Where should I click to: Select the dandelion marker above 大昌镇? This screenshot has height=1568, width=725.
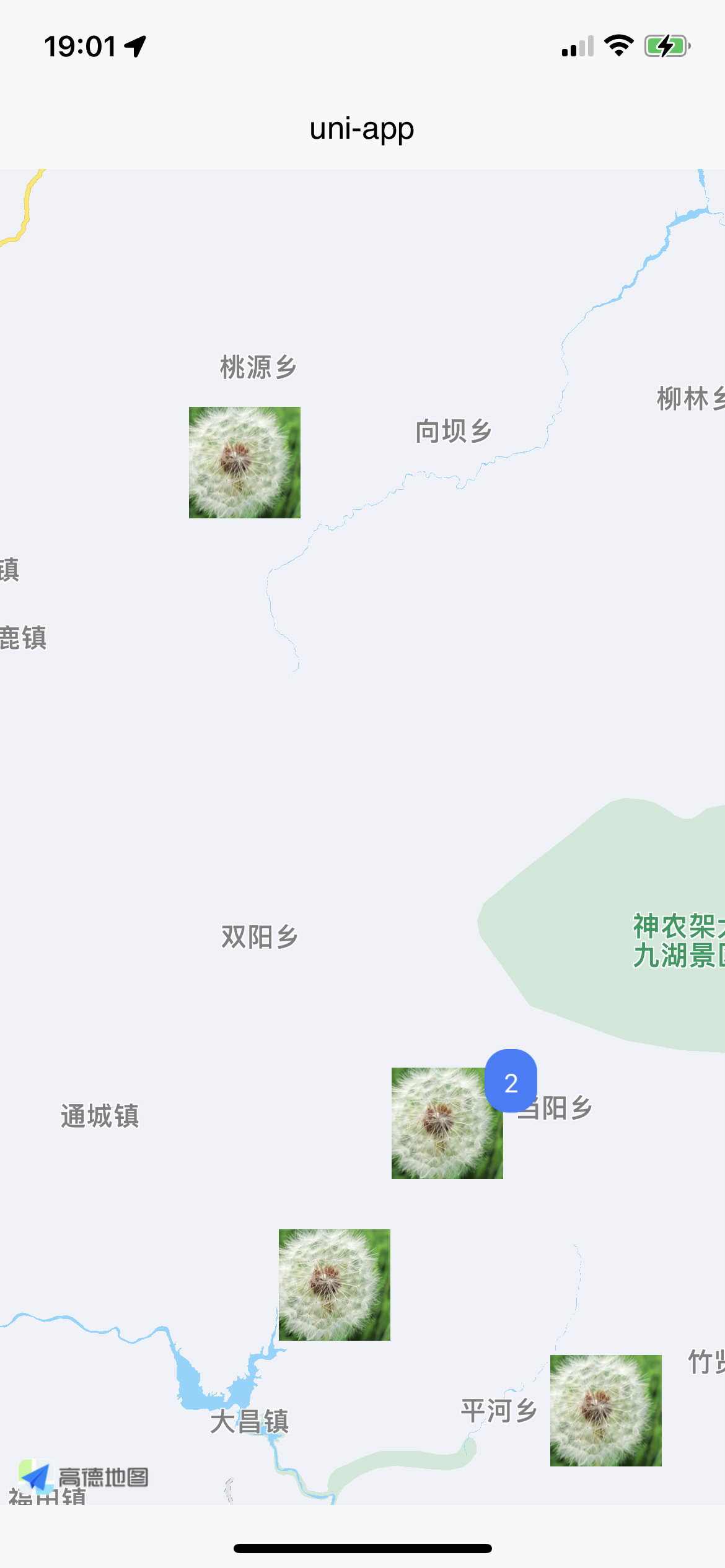tap(335, 1285)
